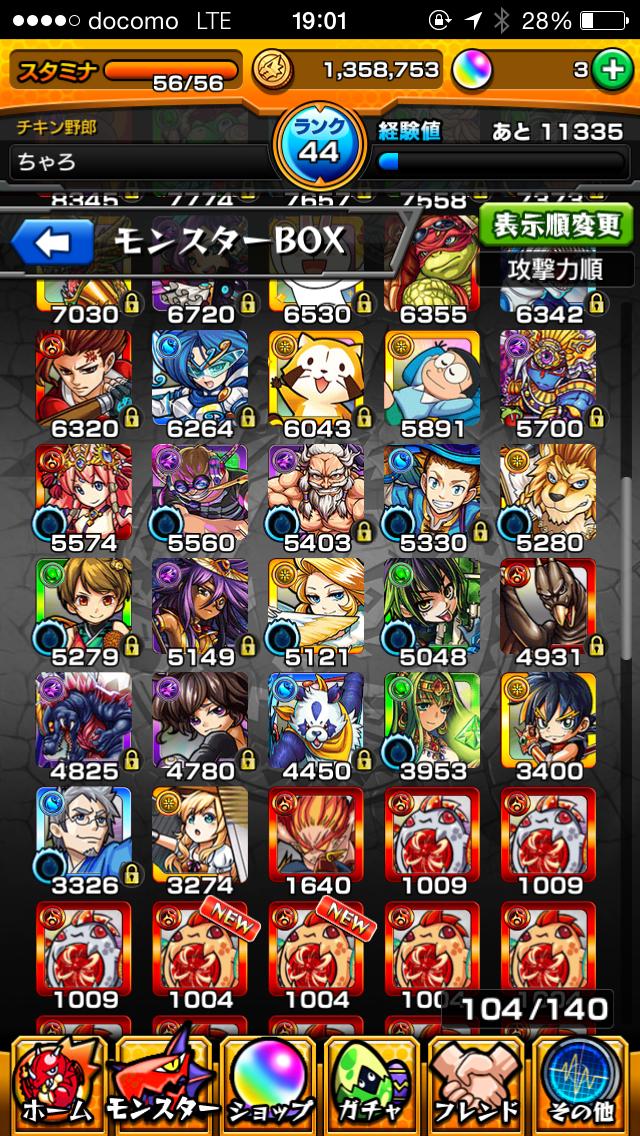
Task: Go back using the blue arrow
Action: coord(54,241)
